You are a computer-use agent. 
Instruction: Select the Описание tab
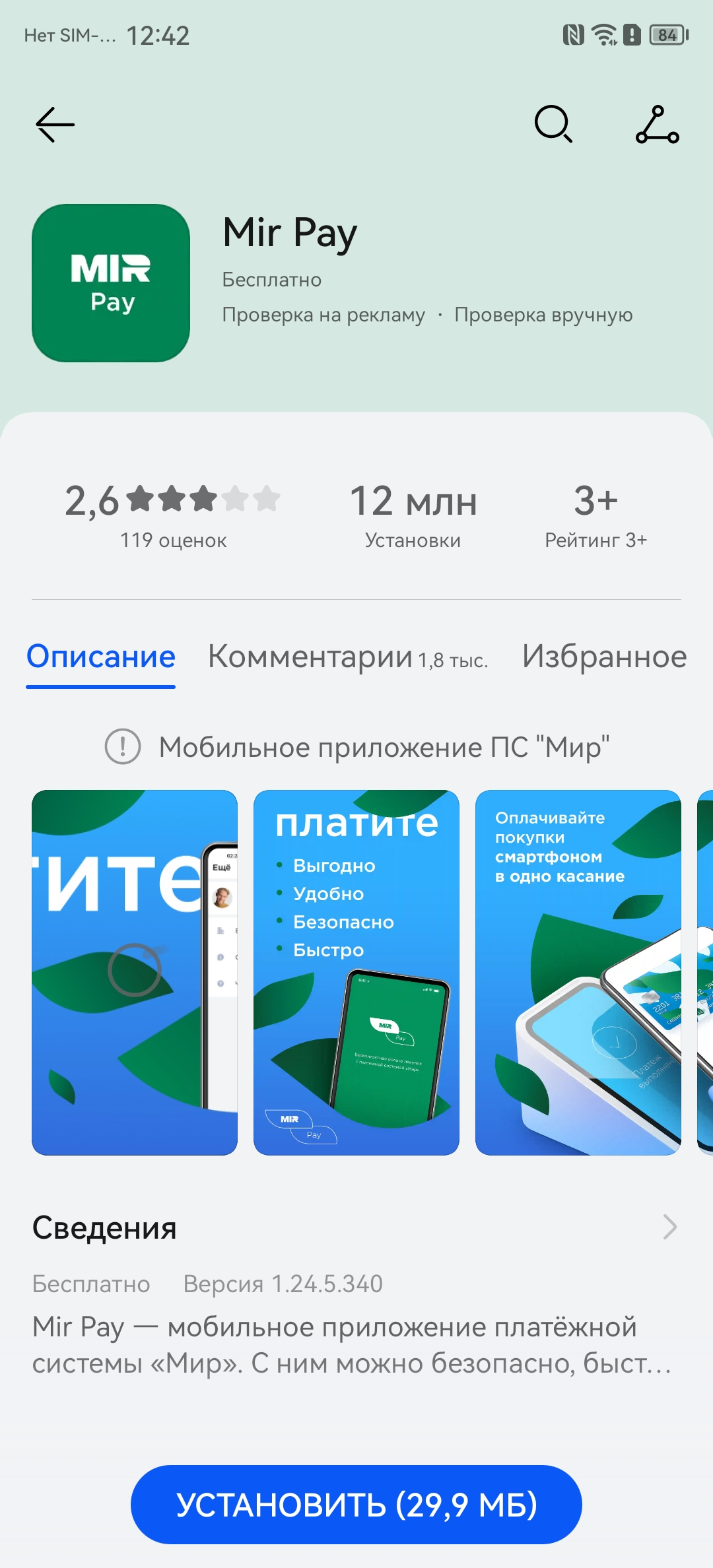tap(101, 657)
